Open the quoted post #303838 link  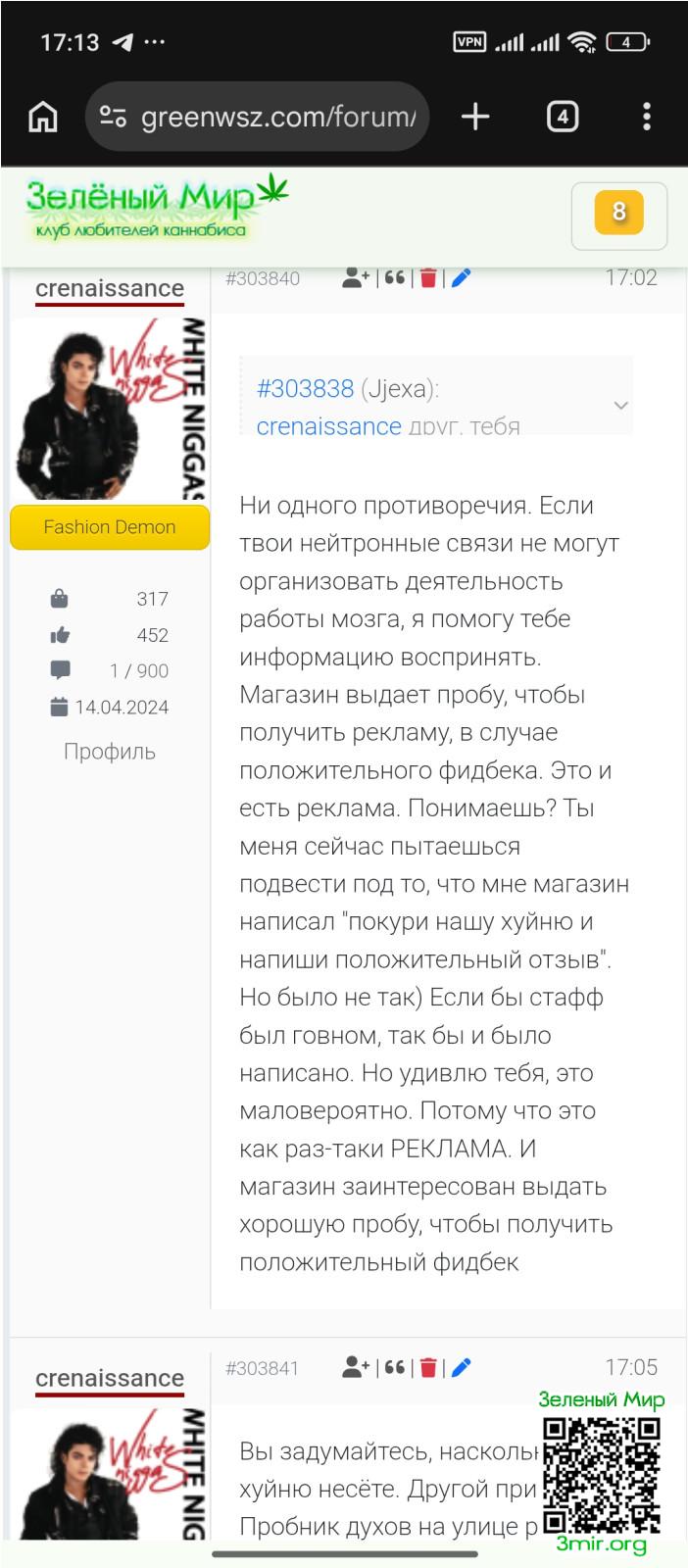point(305,388)
